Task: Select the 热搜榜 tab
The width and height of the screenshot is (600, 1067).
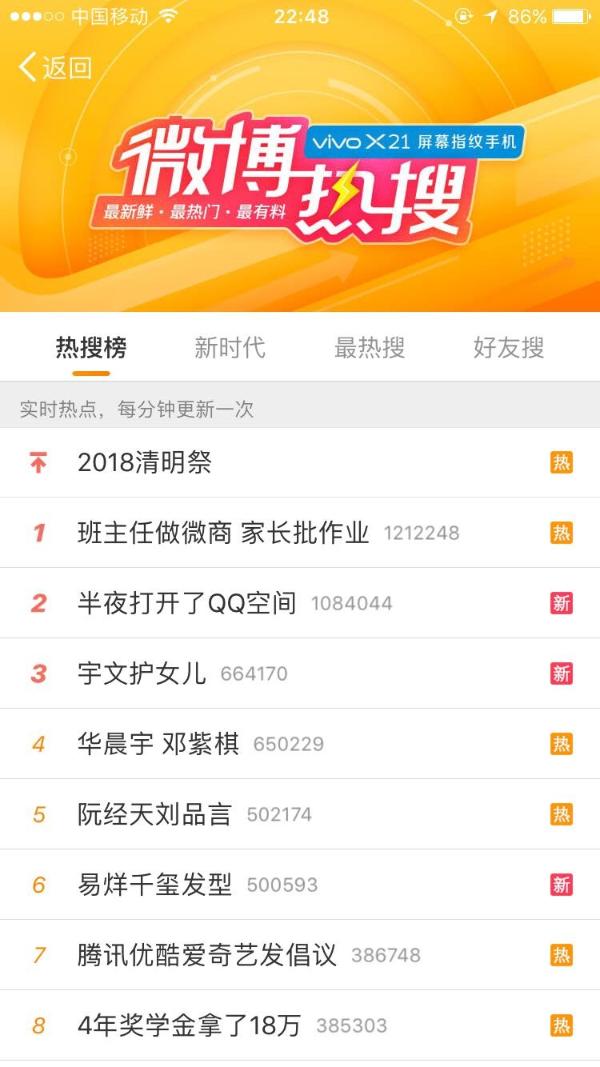Action: (91, 348)
